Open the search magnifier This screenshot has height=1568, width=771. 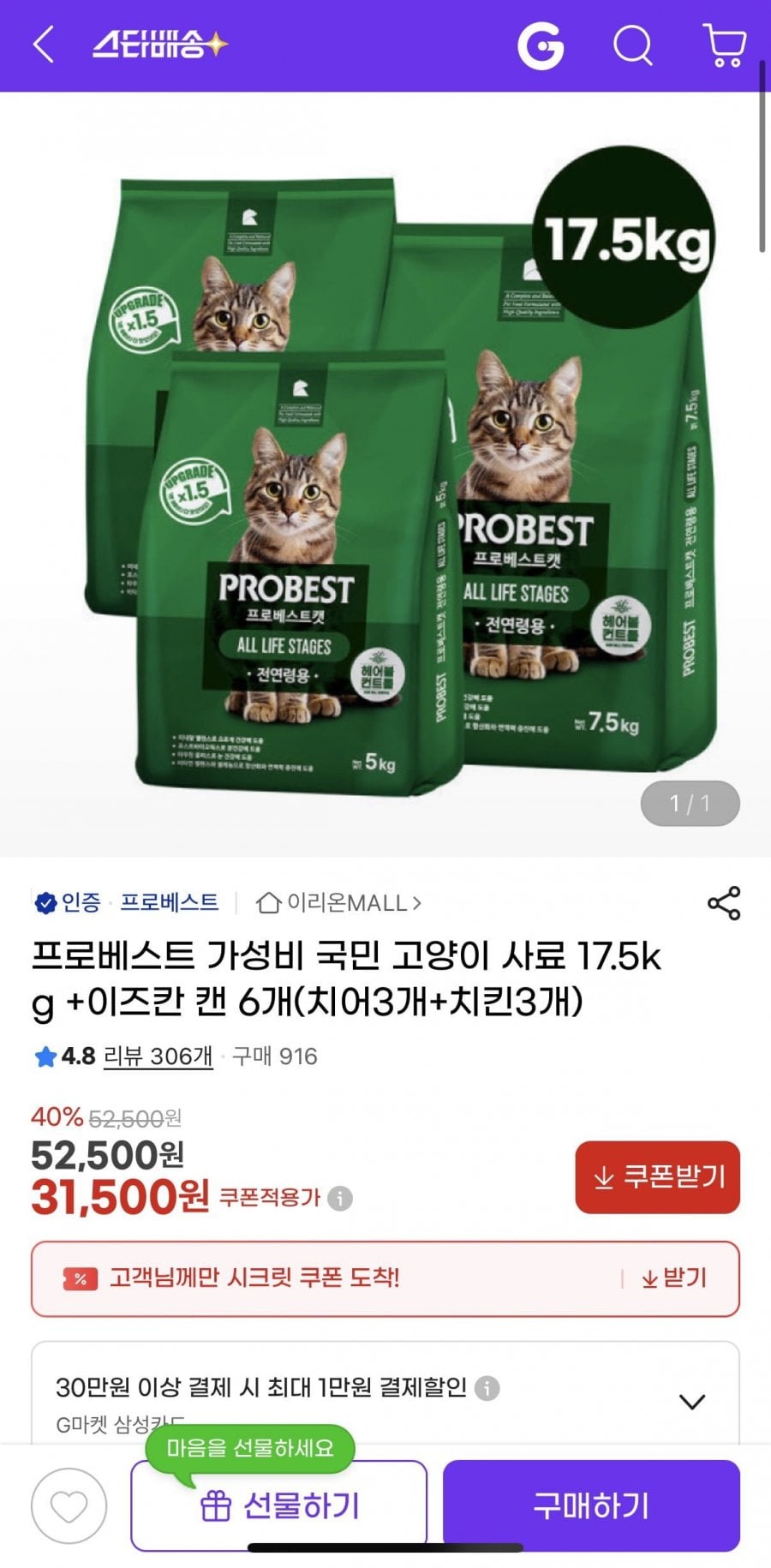coord(632,45)
